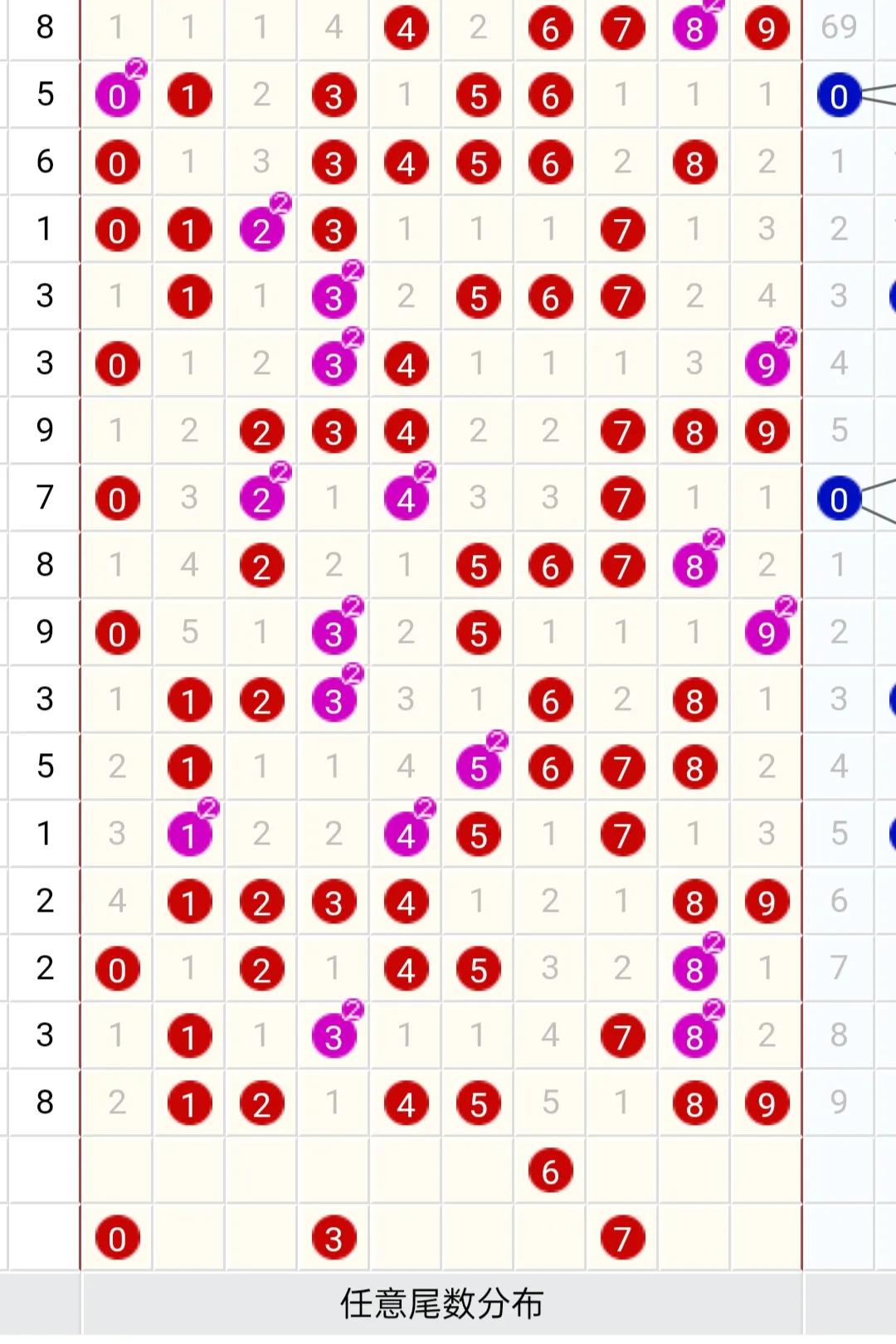Deselect ball 7 in bottom prediction row
Image resolution: width=896 pixels, height=1344 pixels.
tap(622, 1239)
